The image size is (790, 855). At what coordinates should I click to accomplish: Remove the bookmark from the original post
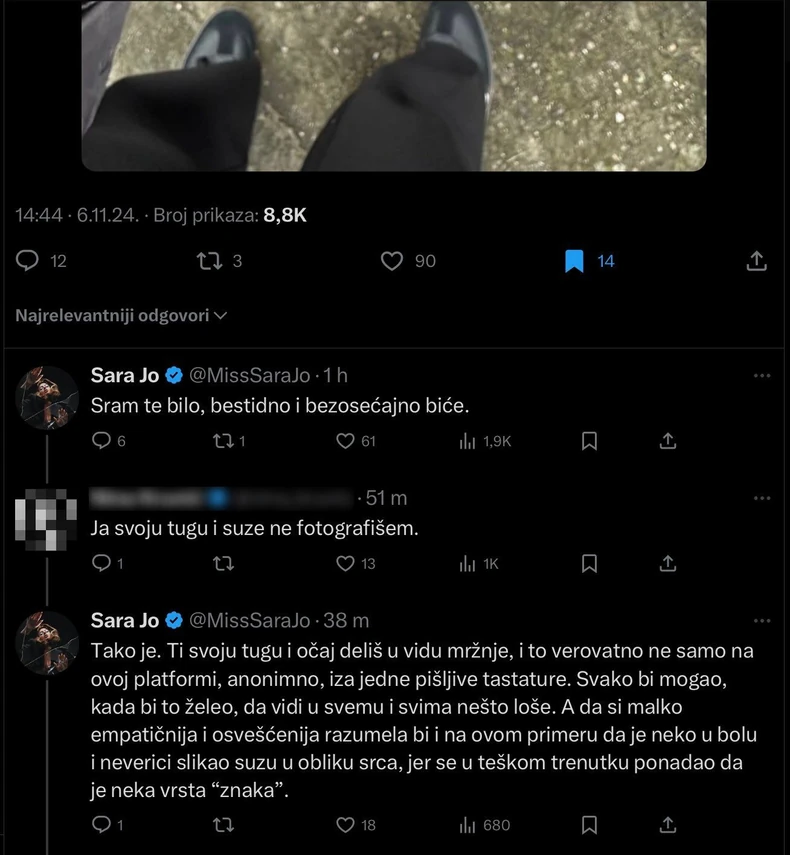coord(572,260)
